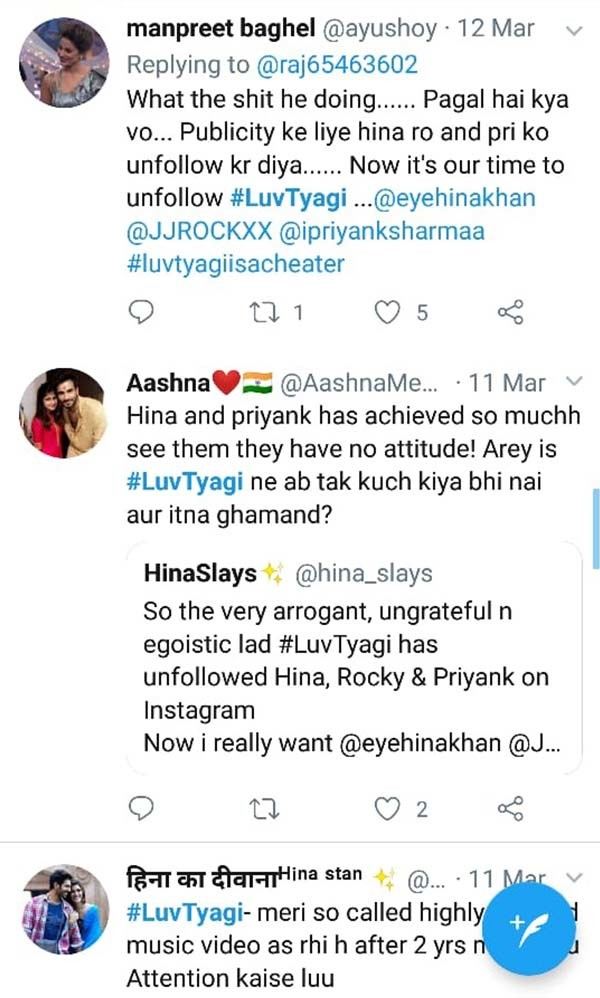Open dropdown arrow on manpreet baghel's tweet
Viewport: 600px width, 998px height.
pyautogui.click(x=574, y=30)
